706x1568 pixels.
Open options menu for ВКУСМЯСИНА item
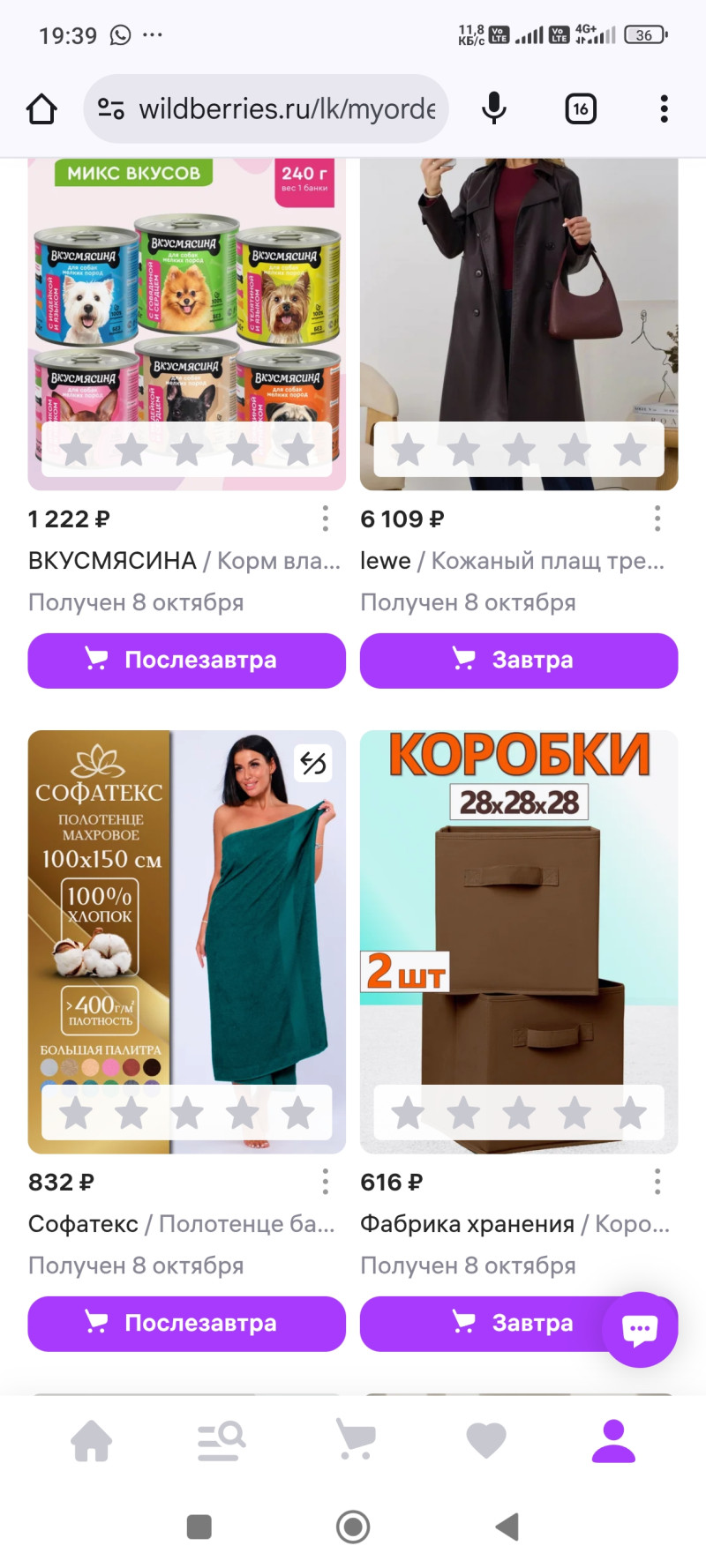(x=325, y=519)
